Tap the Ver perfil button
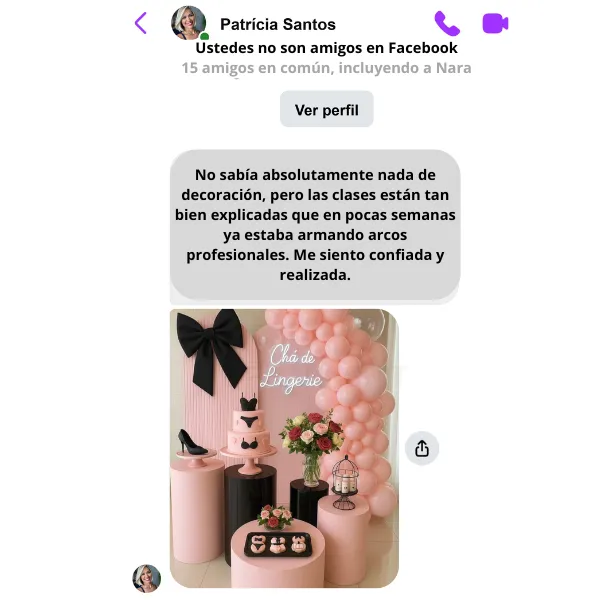The width and height of the screenshot is (600, 600). coord(326,110)
